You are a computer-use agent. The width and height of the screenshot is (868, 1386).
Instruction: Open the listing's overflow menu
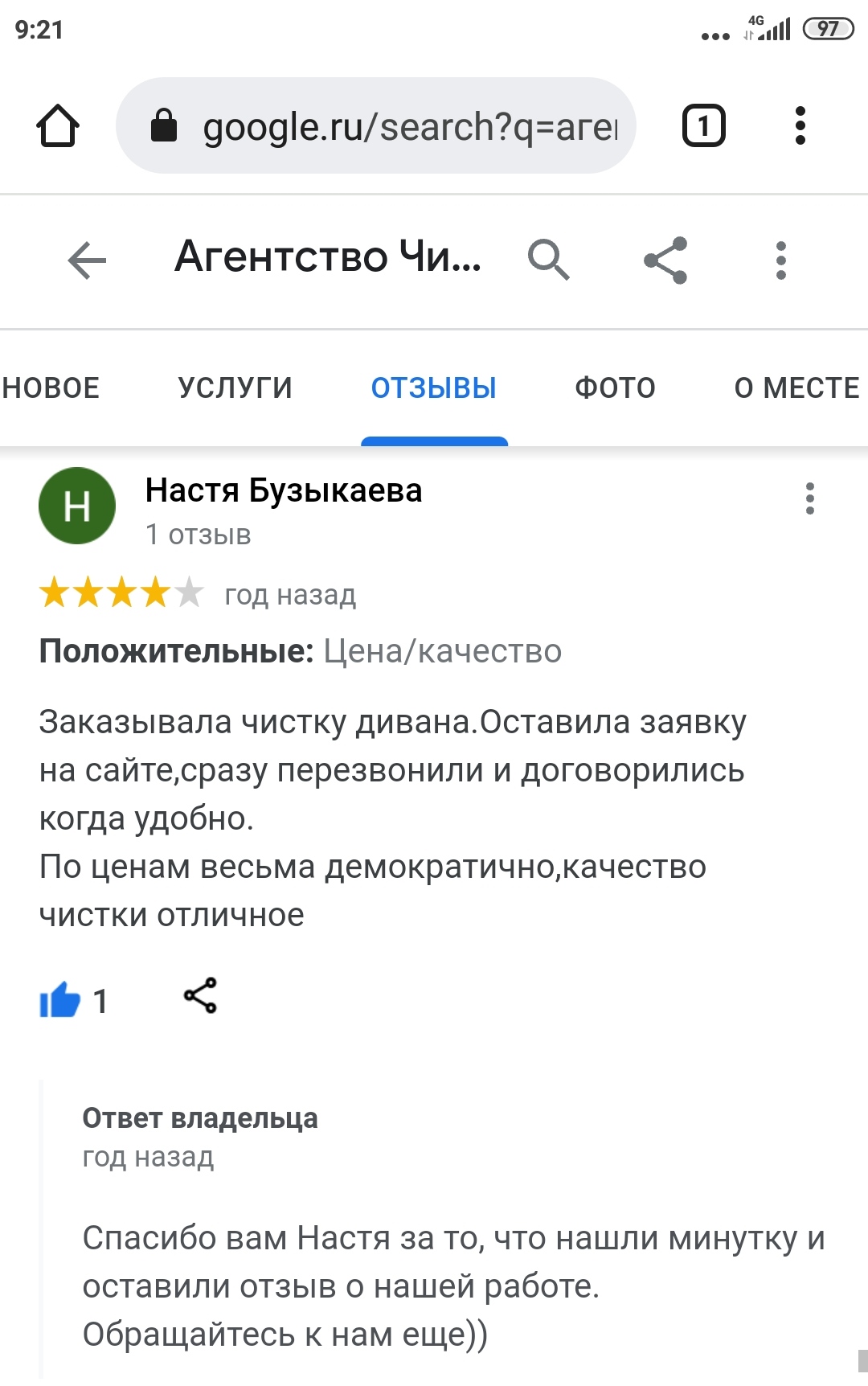pos(780,260)
